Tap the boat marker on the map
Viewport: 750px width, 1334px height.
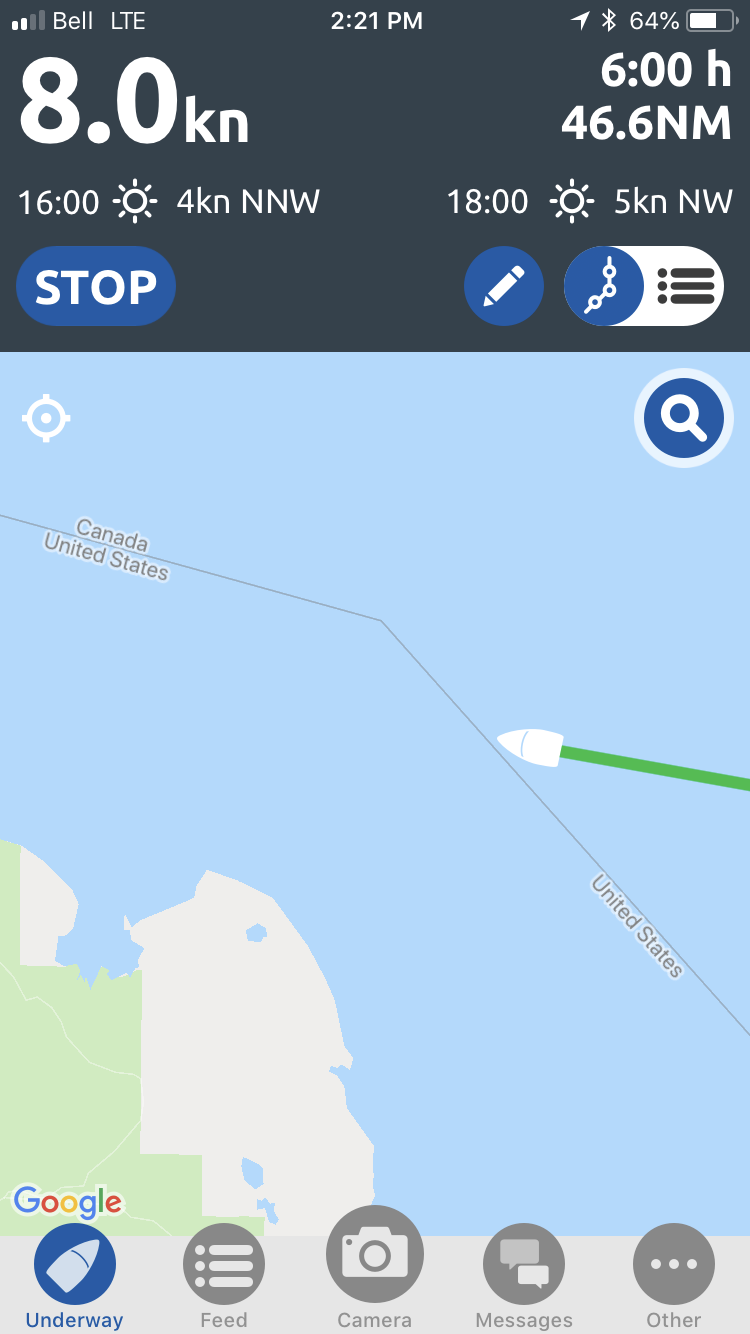pos(531,747)
